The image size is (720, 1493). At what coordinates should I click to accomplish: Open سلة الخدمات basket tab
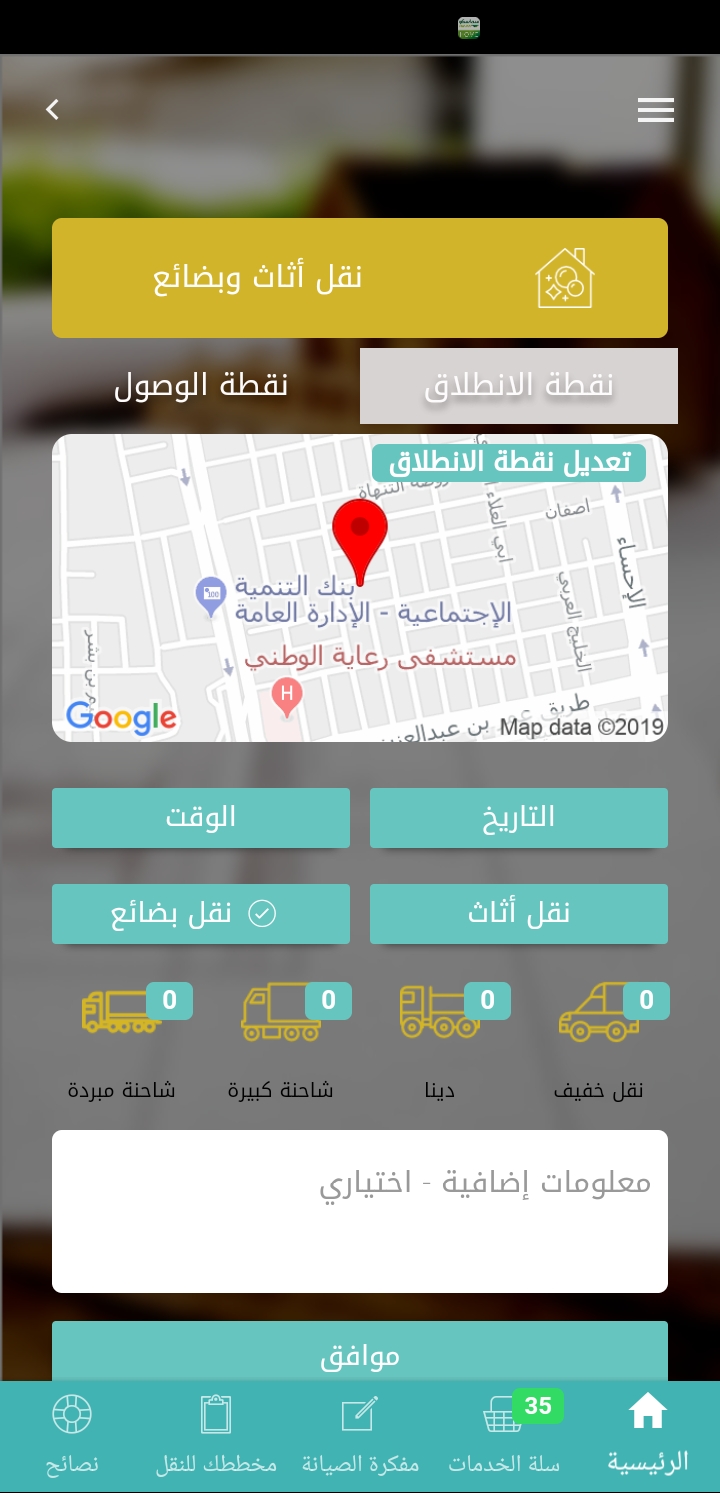[504, 1436]
